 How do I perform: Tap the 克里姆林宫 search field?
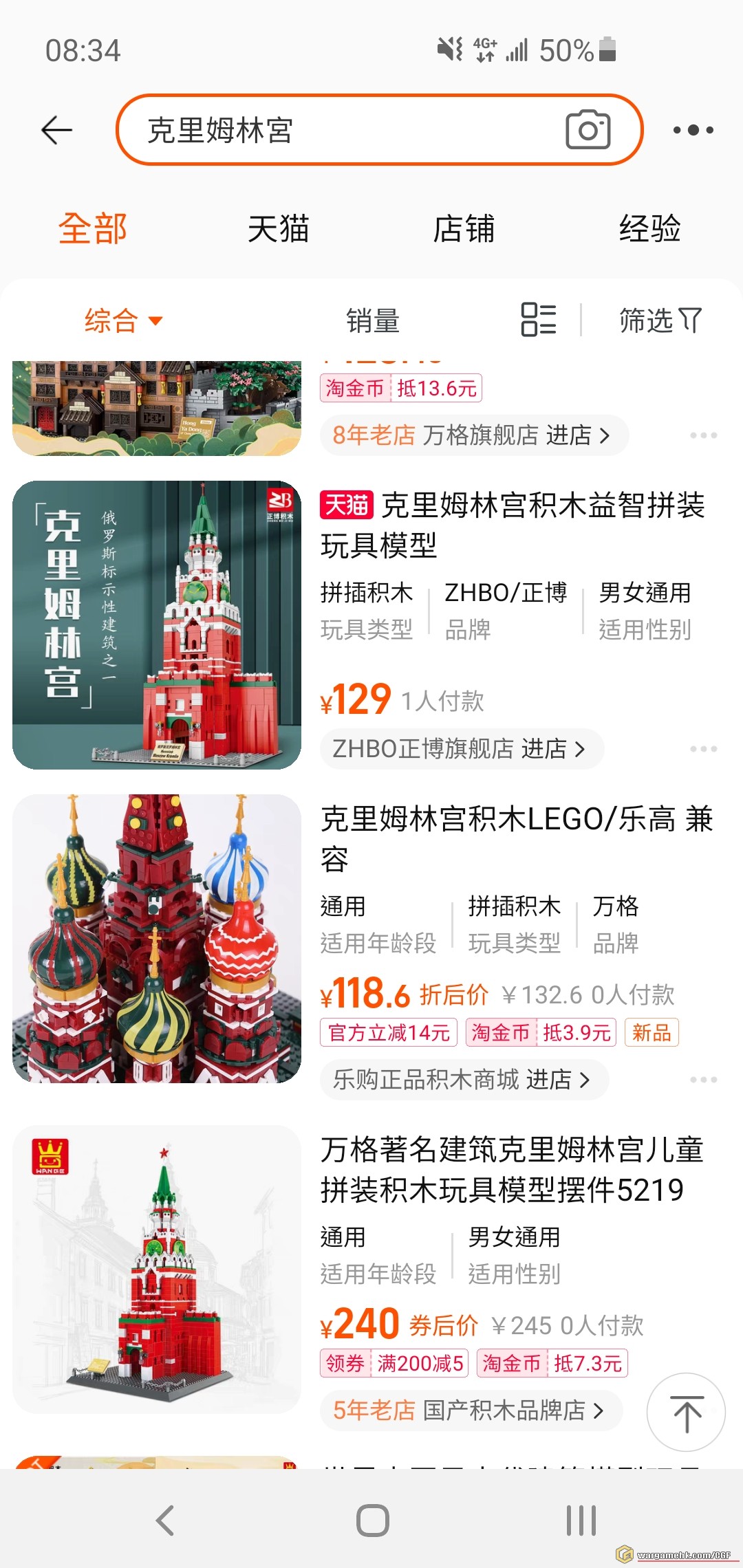344,130
